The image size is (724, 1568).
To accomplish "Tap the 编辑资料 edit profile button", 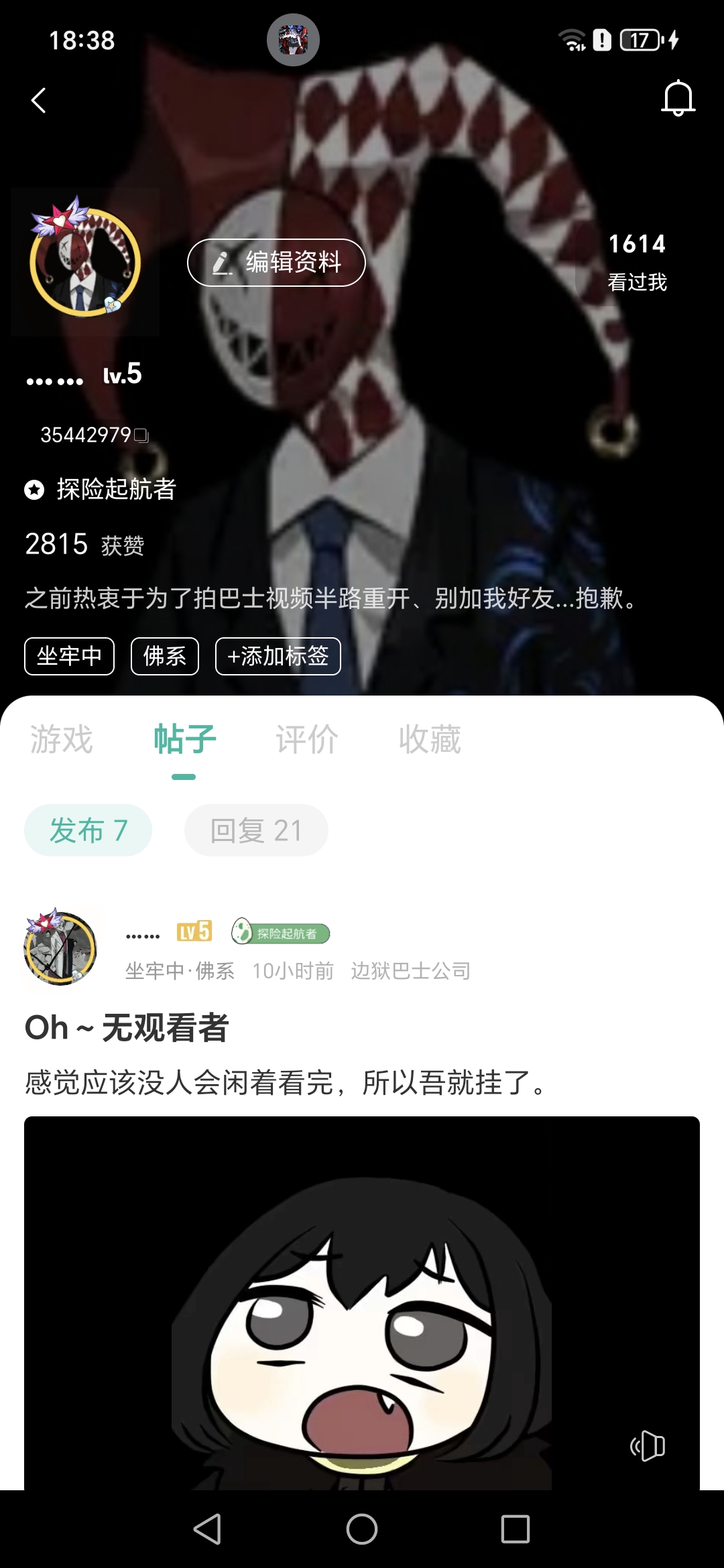I will click(276, 262).
